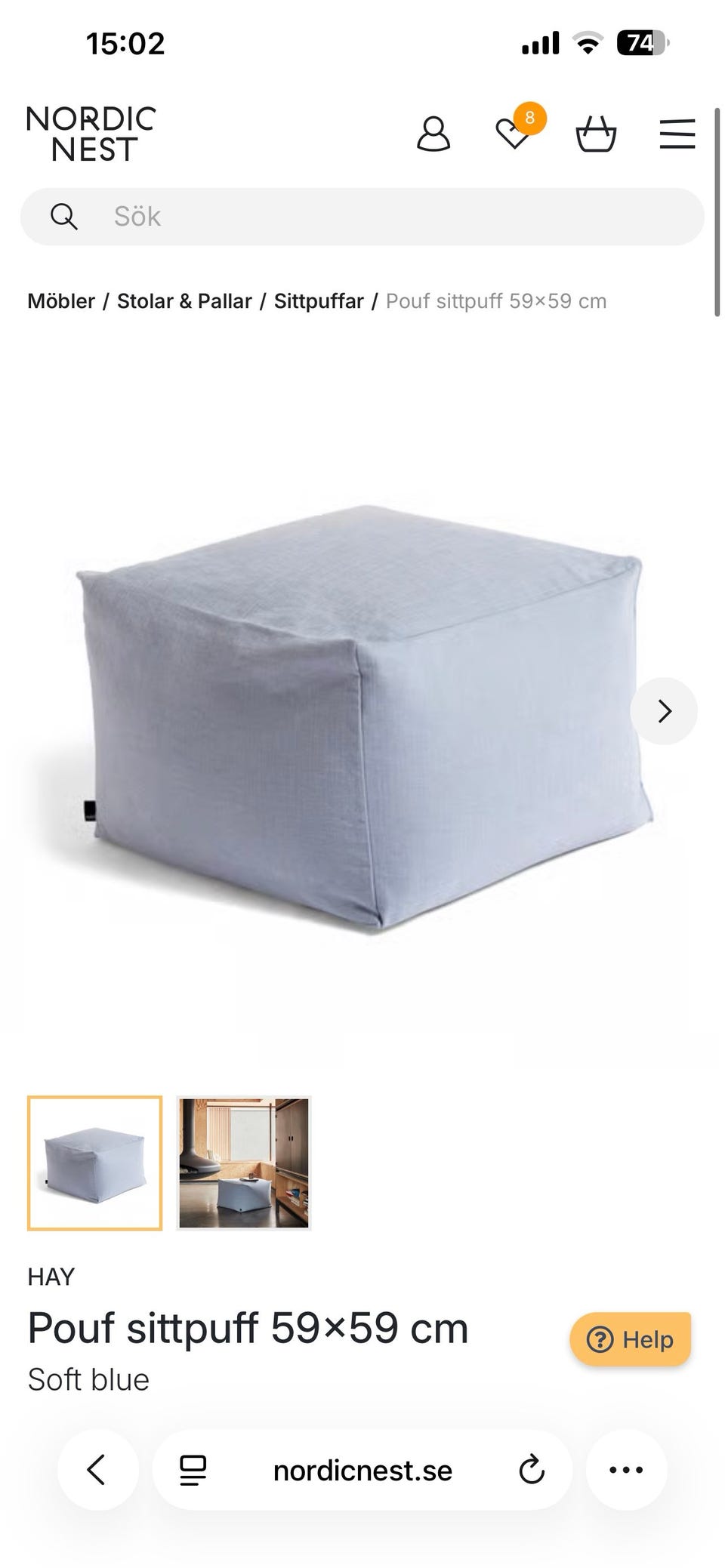Go back in the browser

pos(97,1470)
